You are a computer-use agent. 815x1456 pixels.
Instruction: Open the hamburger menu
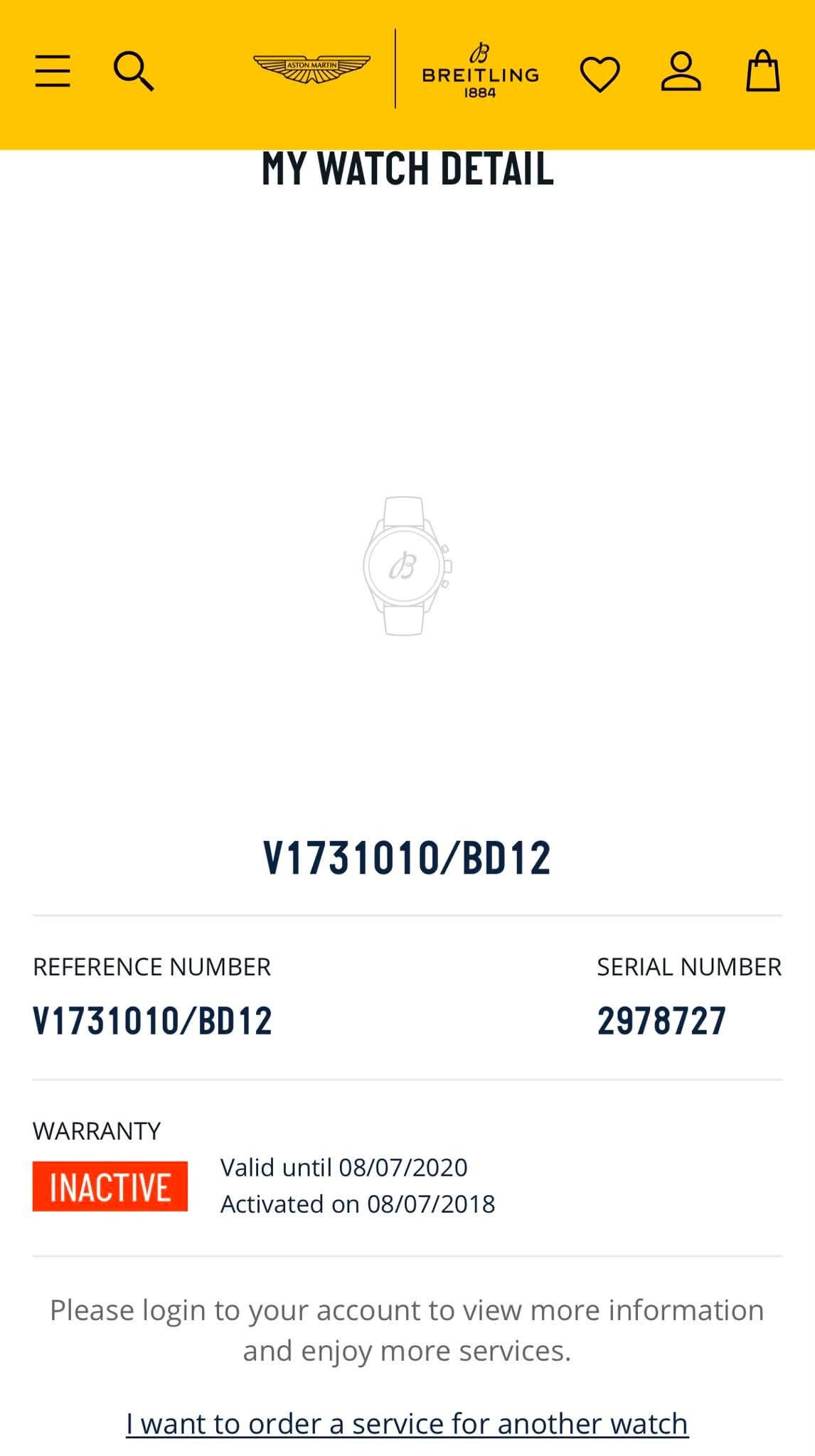point(53,71)
